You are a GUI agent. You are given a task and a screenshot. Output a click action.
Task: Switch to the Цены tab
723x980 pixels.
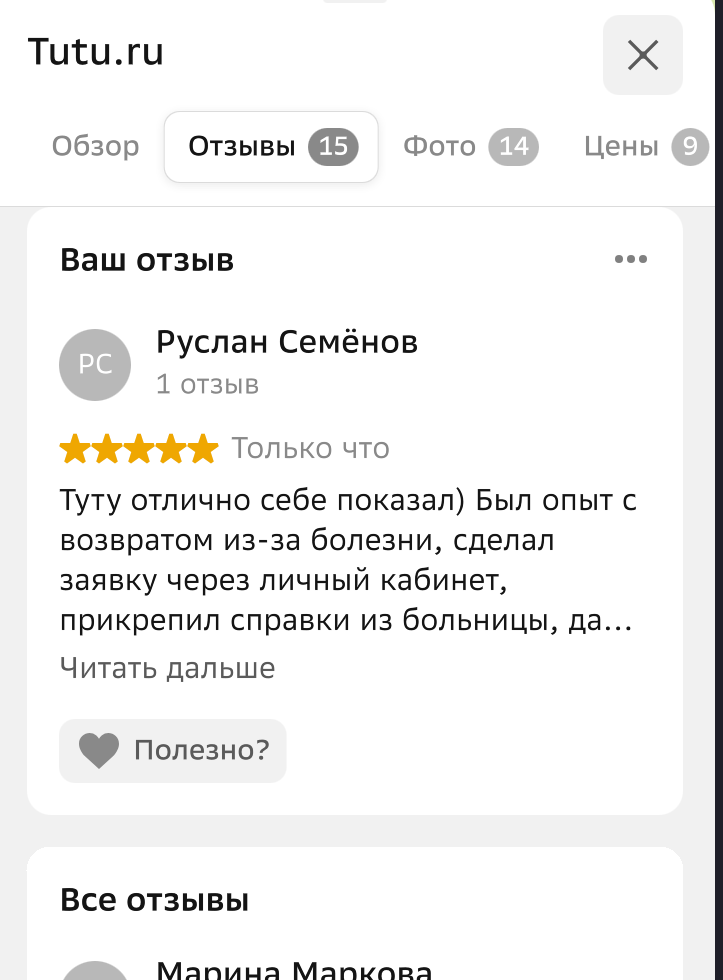644,147
